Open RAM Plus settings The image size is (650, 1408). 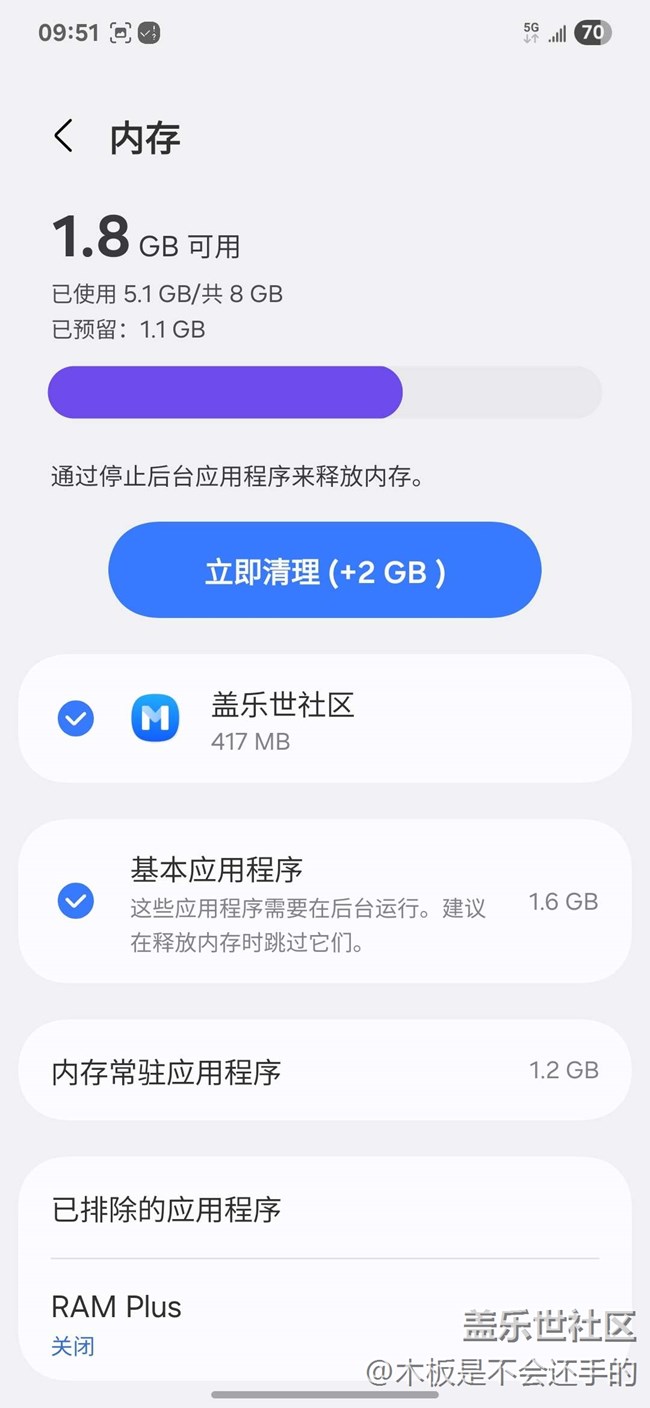pyautogui.click(x=325, y=1324)
